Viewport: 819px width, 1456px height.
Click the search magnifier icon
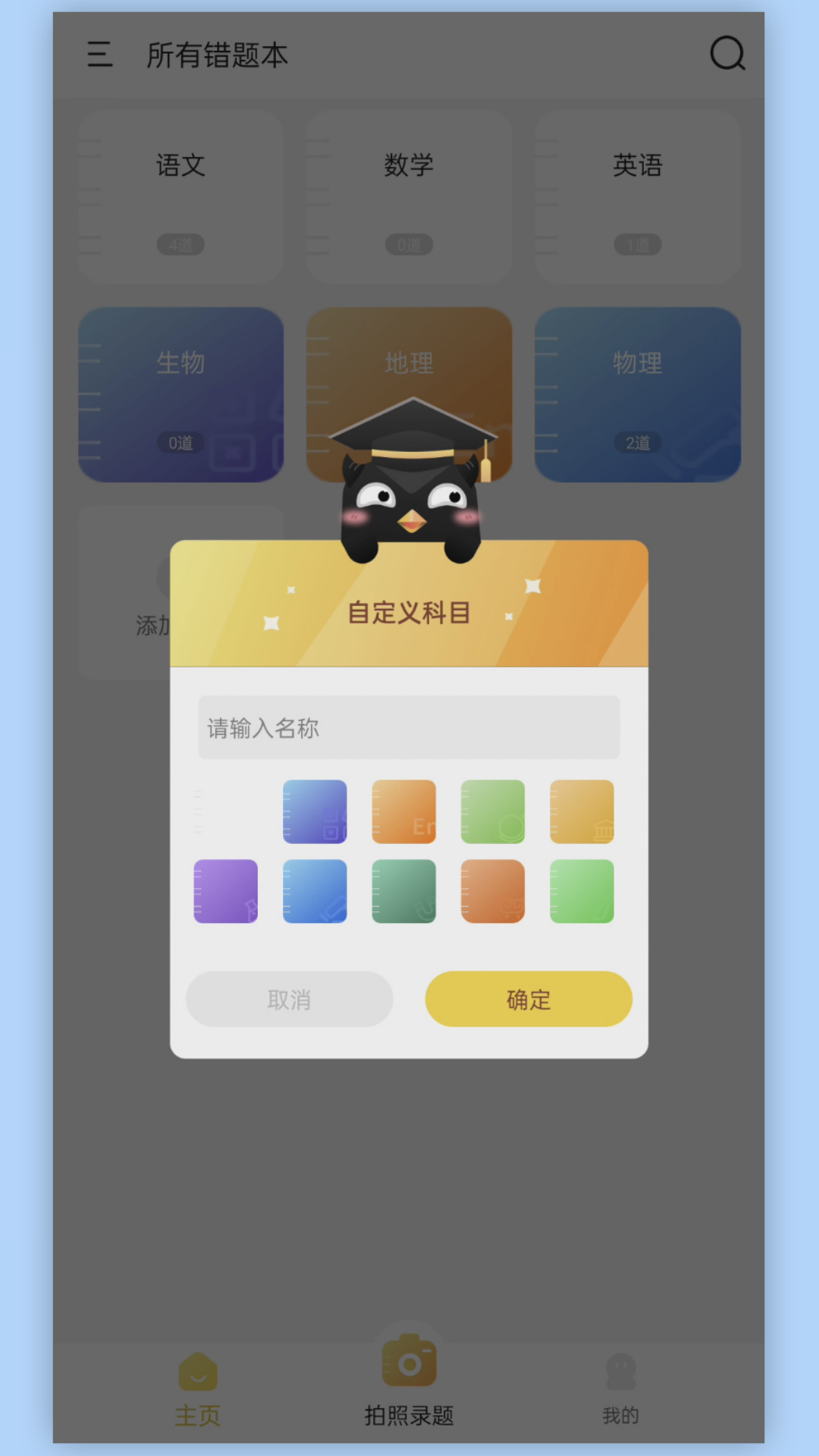[727, 54]
